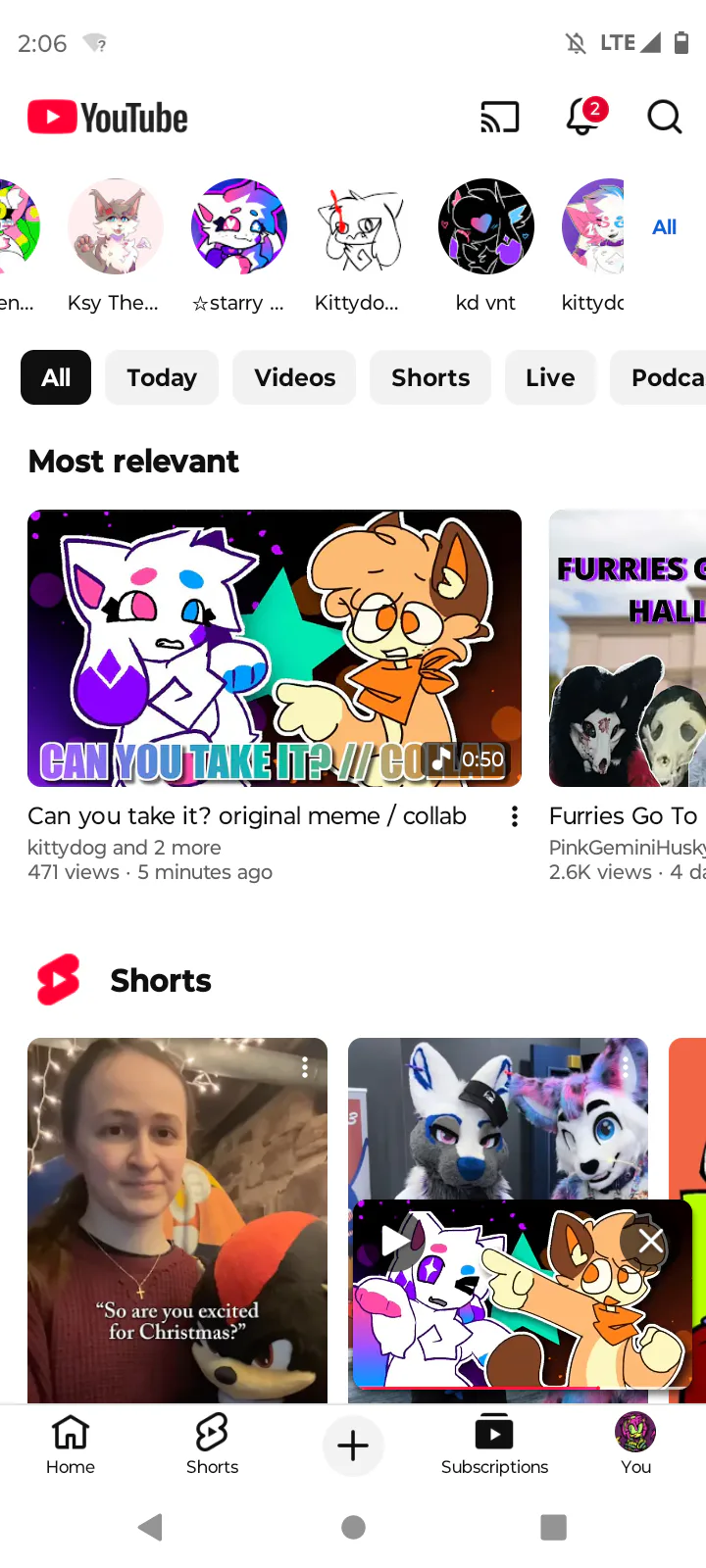Select the Videos filter chip
The width and height of the screenshot is (706, 1568).
294,377
